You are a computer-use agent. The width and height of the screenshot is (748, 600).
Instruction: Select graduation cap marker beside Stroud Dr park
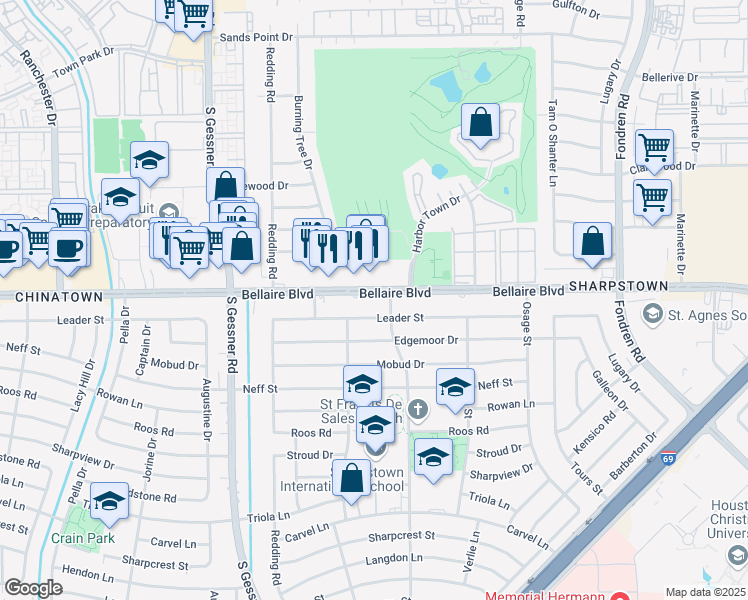pyautogui.click(x=434, y=459)
